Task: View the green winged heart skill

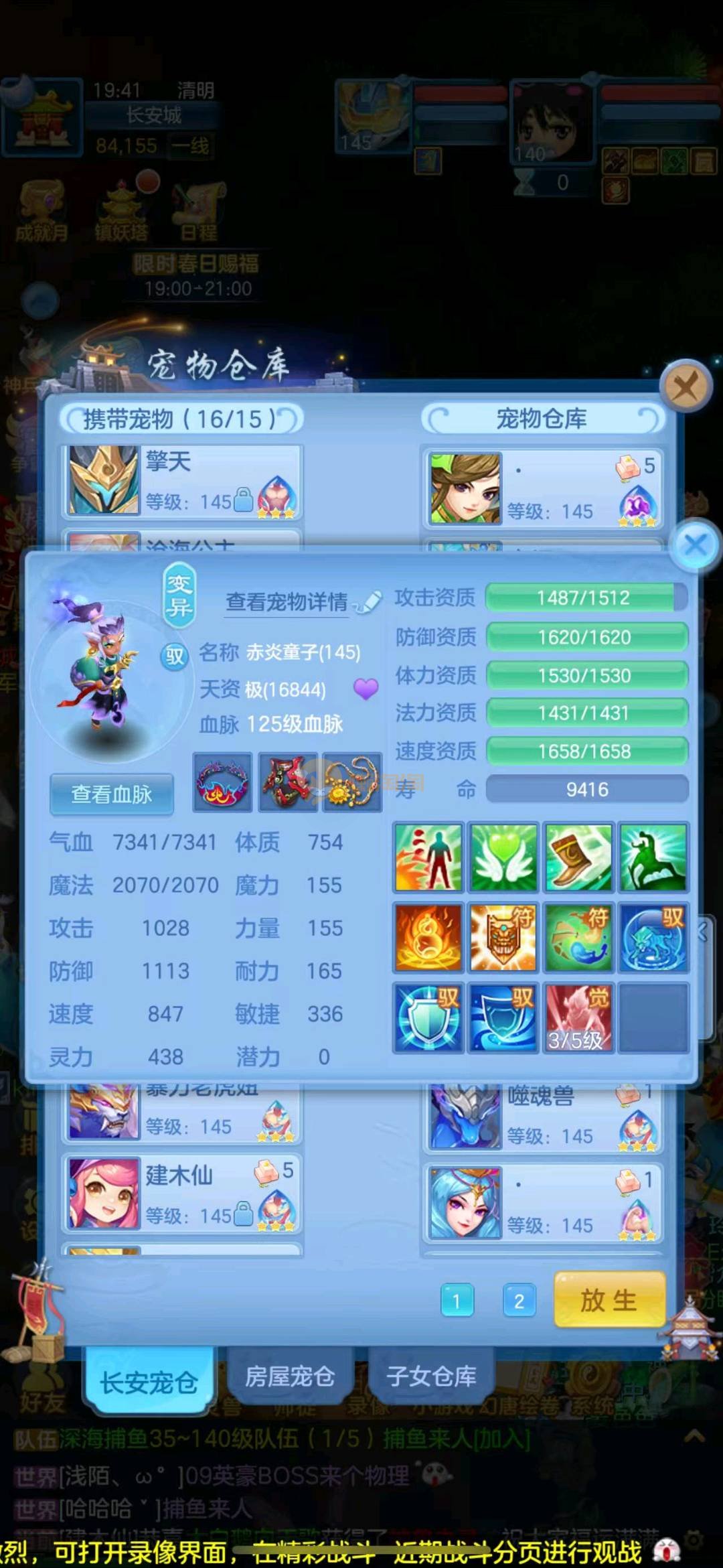Action: (x=503, y=858)
